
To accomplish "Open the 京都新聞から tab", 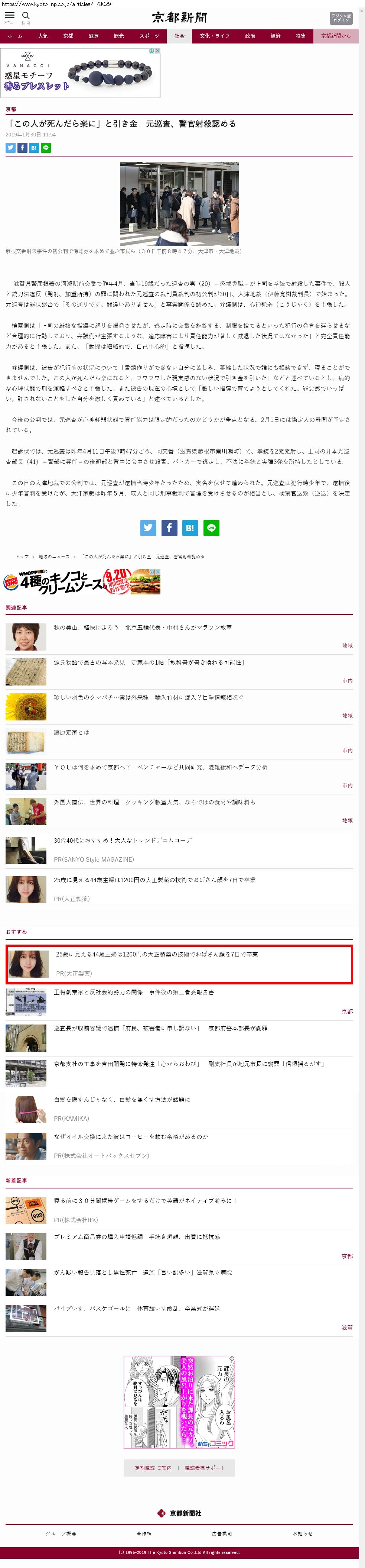I will (x=336, y=36).
